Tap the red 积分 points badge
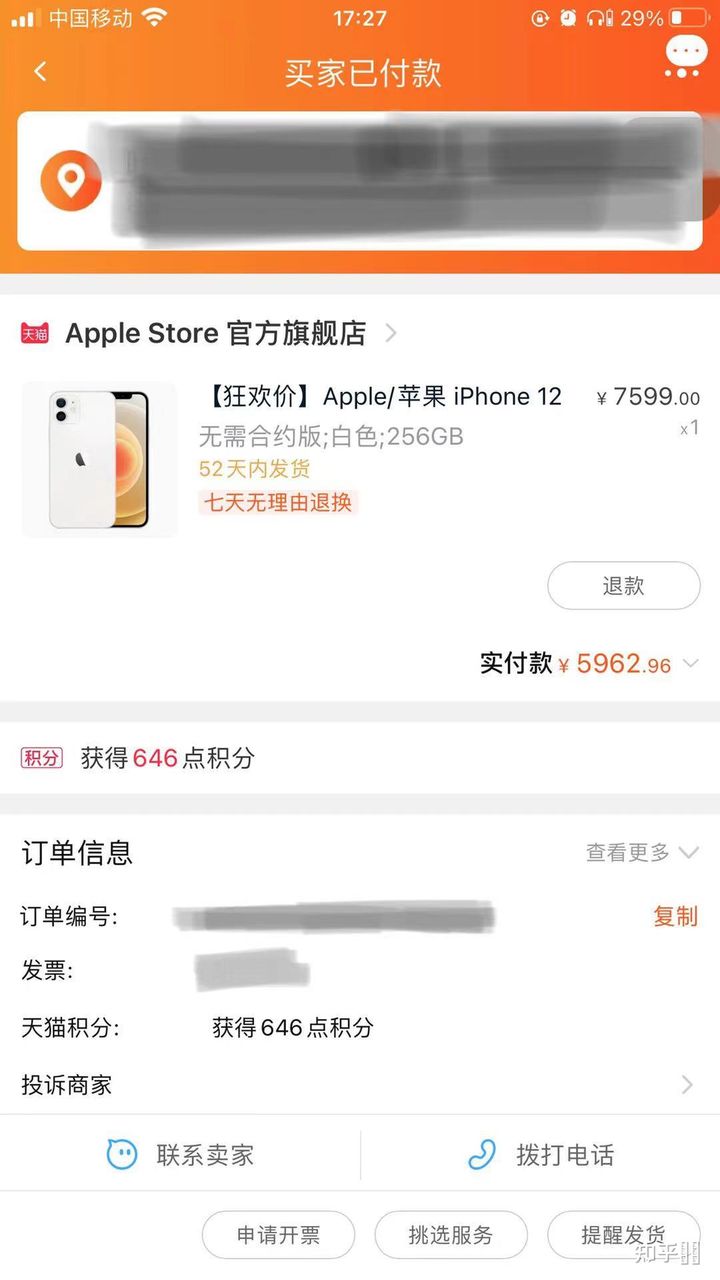720x1280 pixels. (41, 758)
